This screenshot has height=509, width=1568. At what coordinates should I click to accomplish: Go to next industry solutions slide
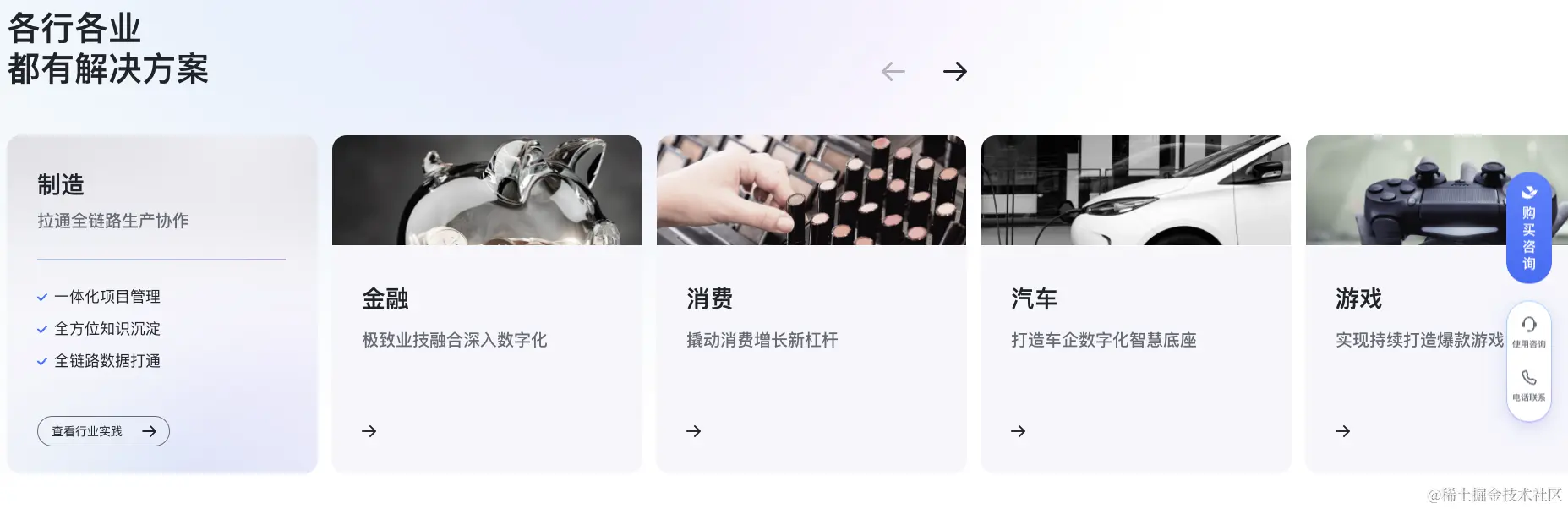pos(954,72)
